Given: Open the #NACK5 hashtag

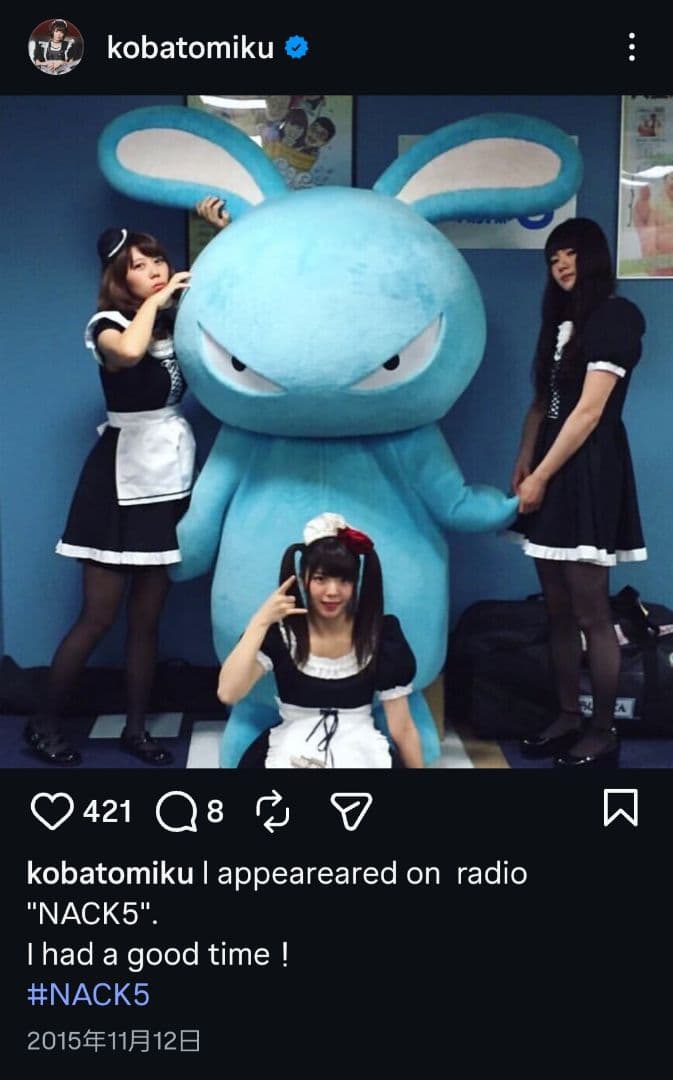Looking at the screenshot, I should tap(88, 994).
